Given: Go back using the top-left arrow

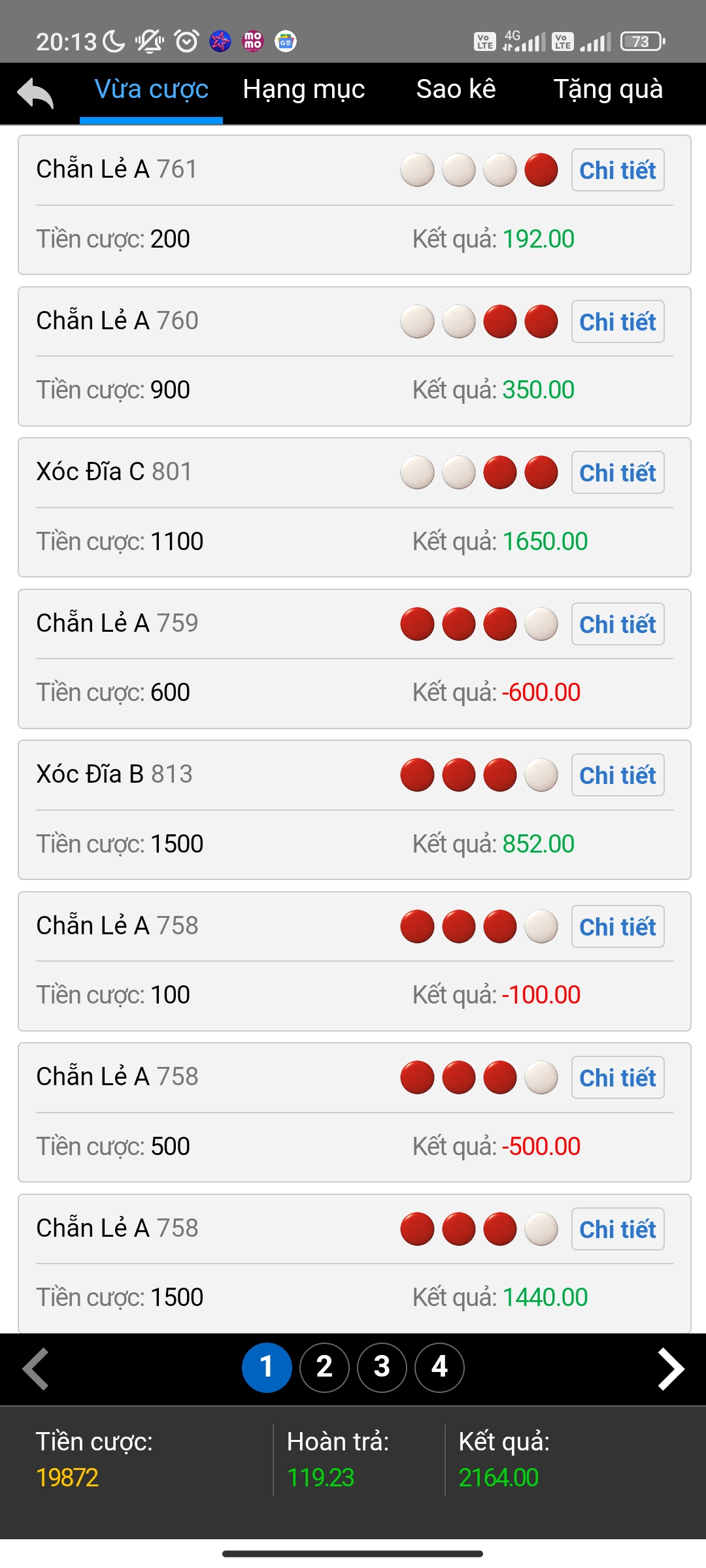Looking at the screenshot, I should point(35,93).
